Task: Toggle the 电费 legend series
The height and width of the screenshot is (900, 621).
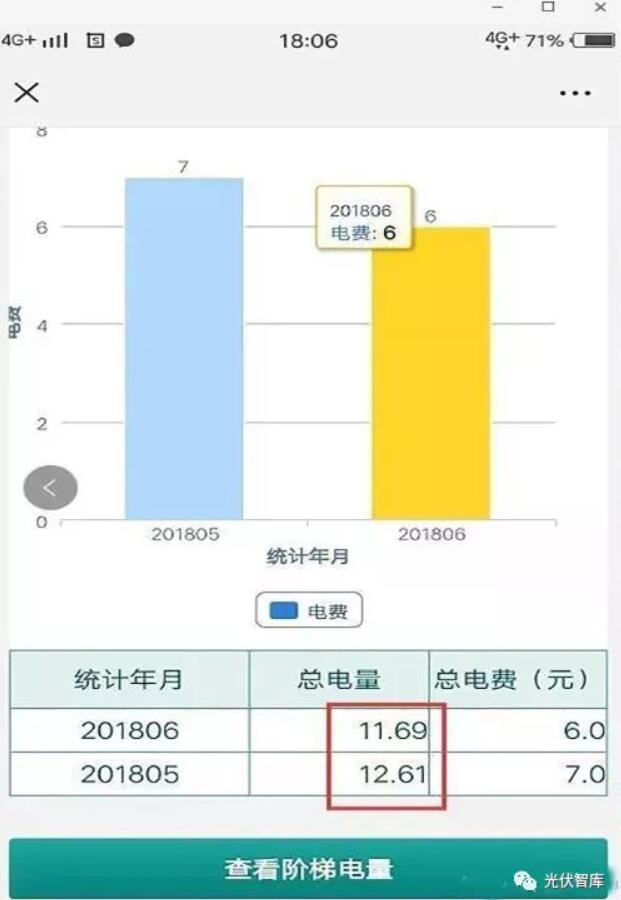Action: click(x=309, y=610)
